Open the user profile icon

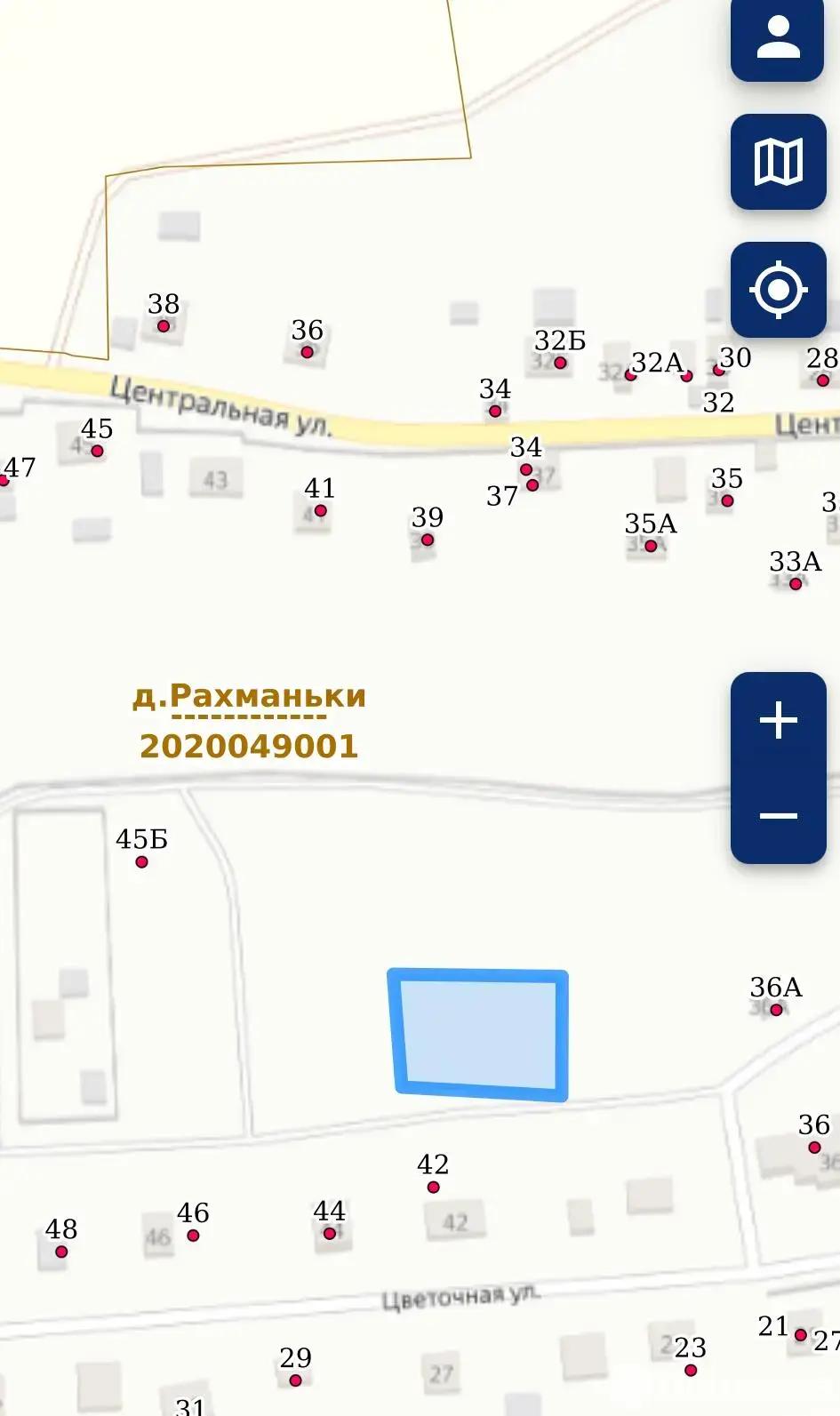click(x=778, y=40)
